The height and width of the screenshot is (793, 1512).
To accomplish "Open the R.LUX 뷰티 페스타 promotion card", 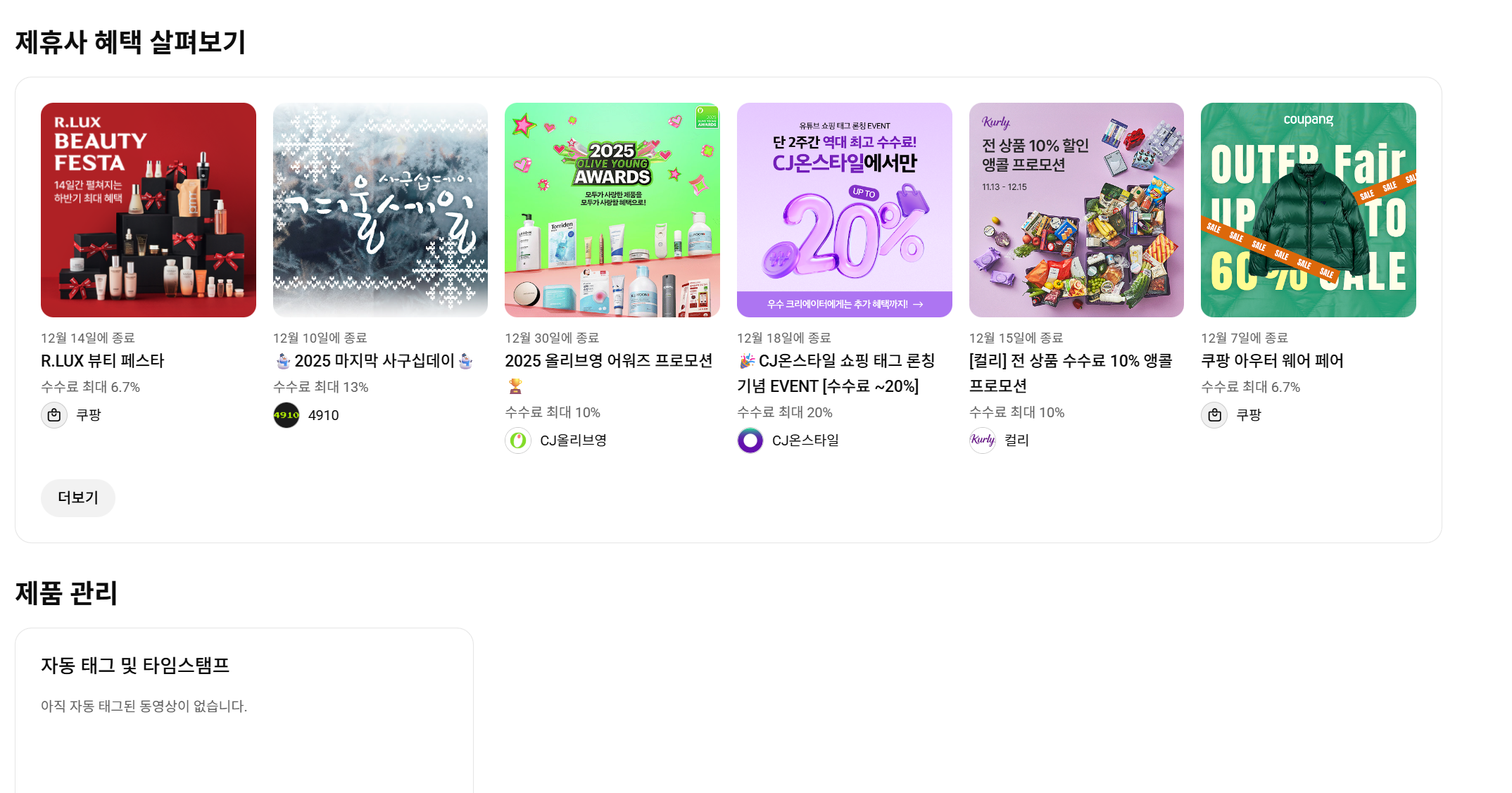I will pyautogui.click(x=148, y=210).
